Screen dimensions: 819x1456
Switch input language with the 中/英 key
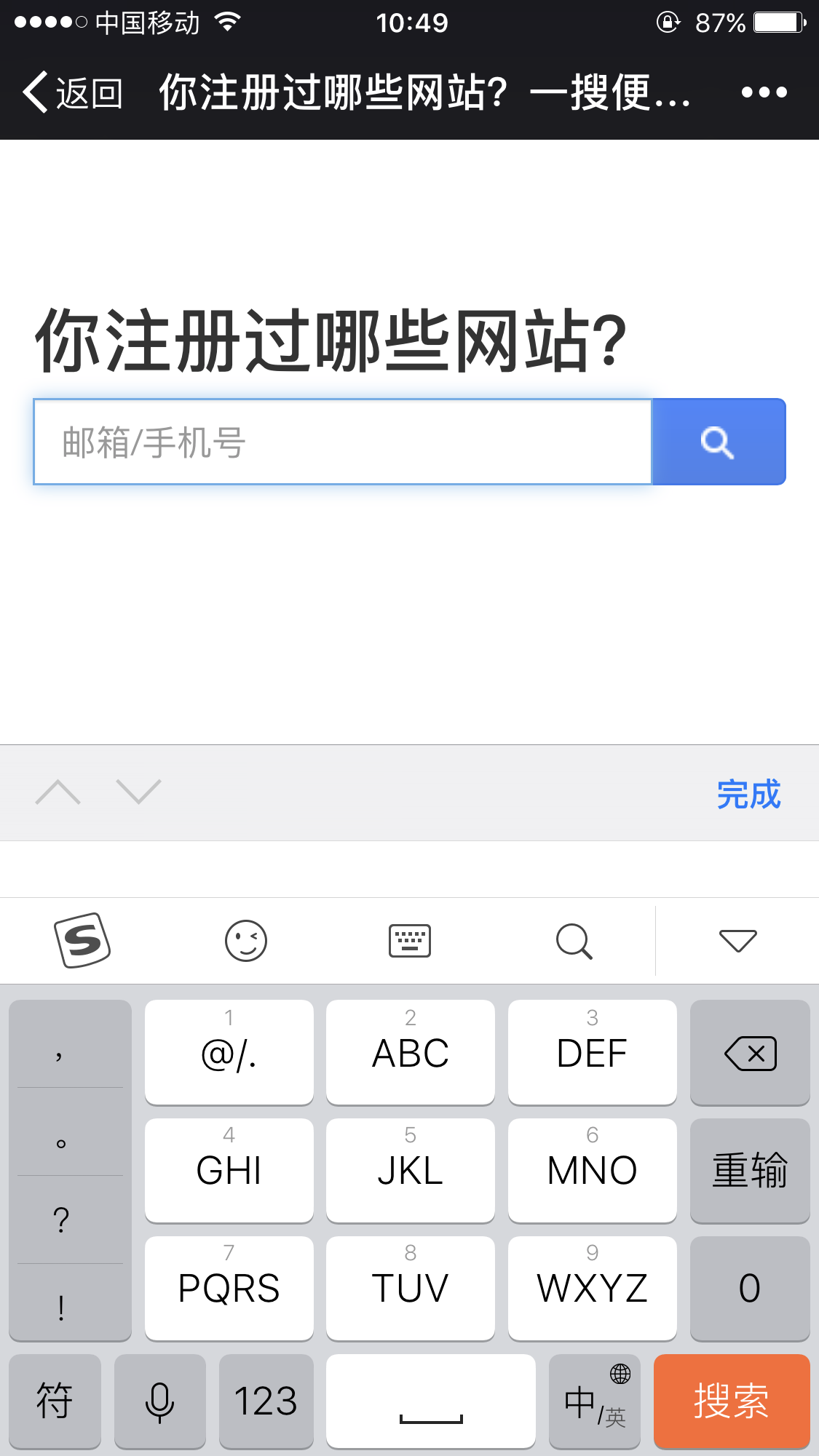point(591,1401)
